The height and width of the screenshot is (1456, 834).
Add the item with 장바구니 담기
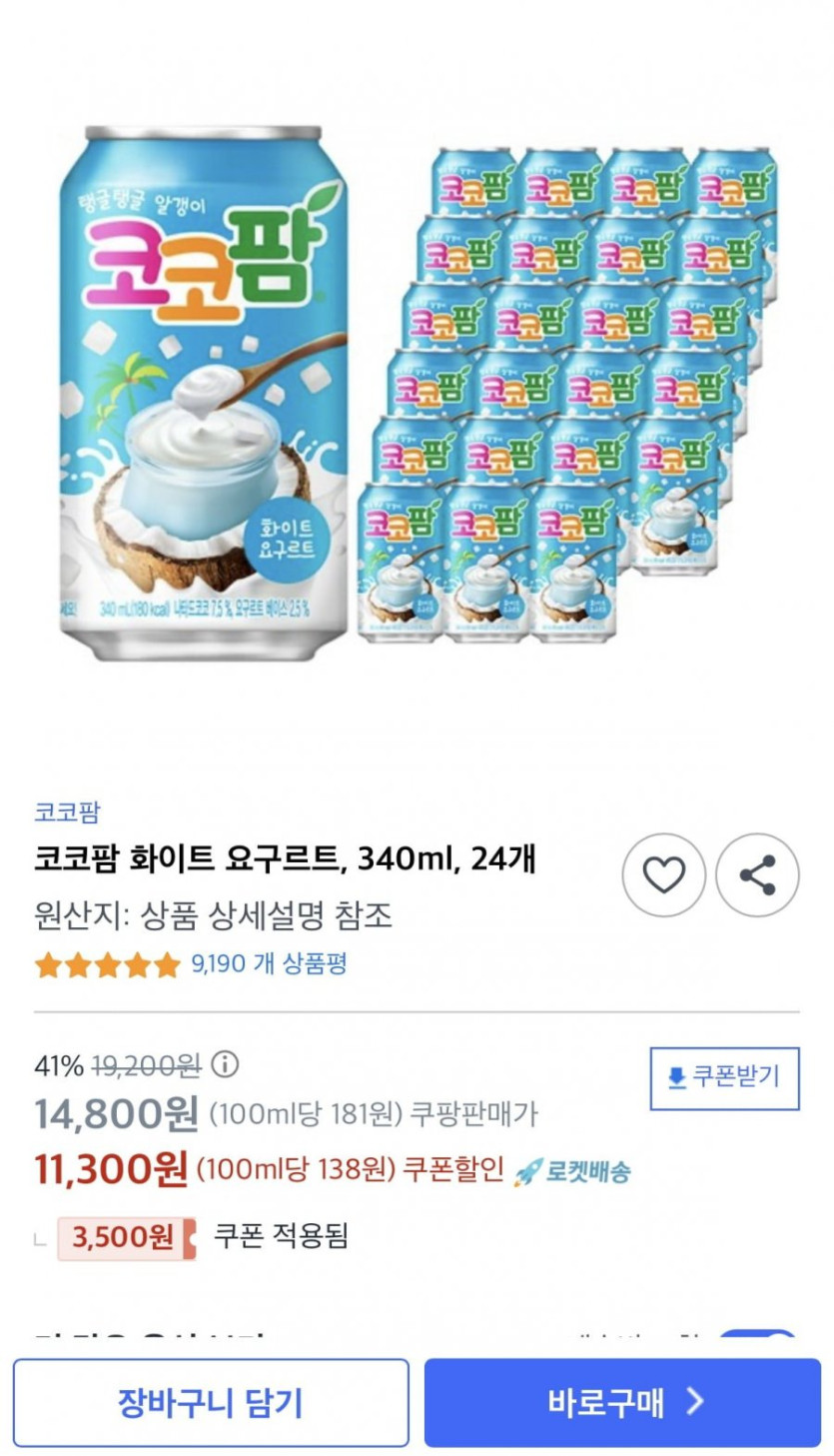coord(211,1402)
